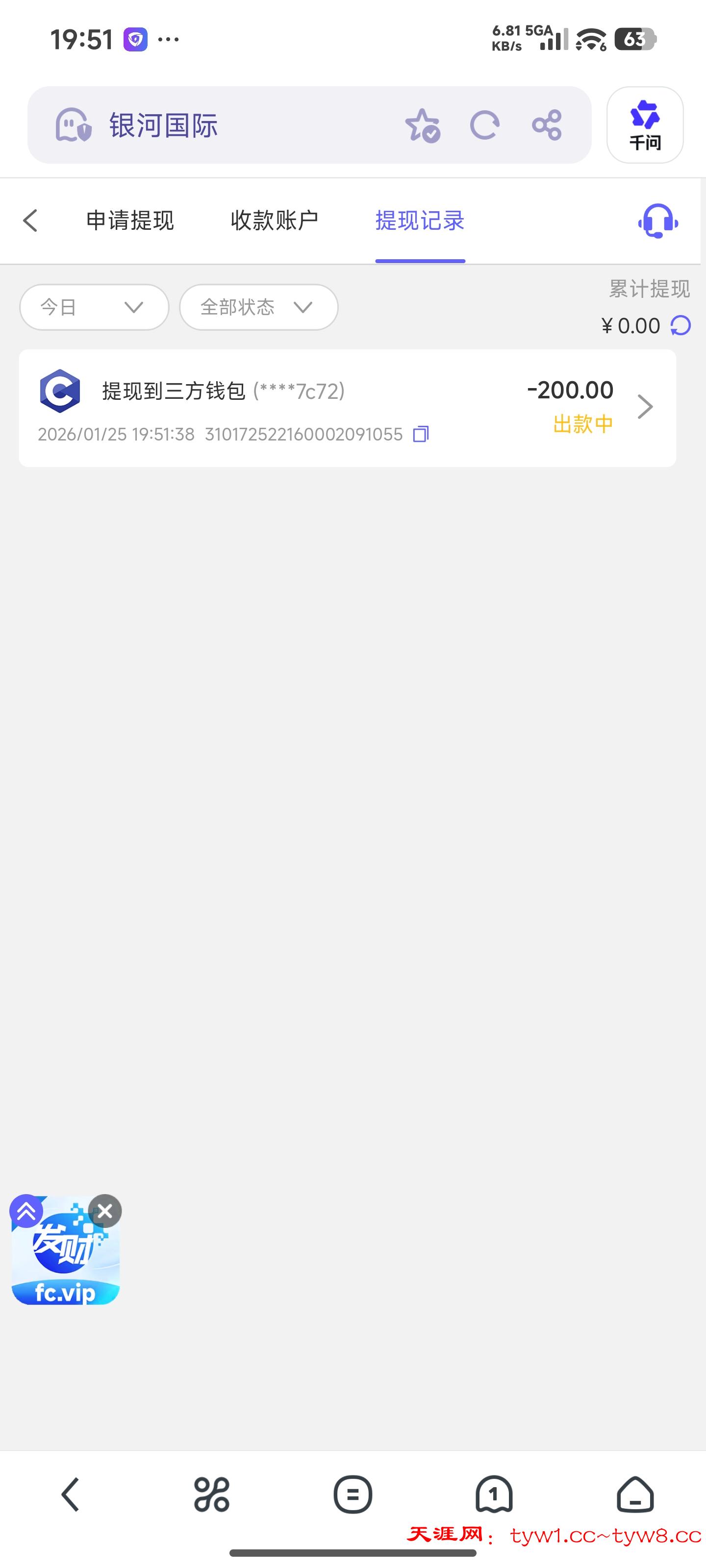The image size is (706, 1568).
Task: Switch to the 申请提现 tab
Action: pos(130,220)
